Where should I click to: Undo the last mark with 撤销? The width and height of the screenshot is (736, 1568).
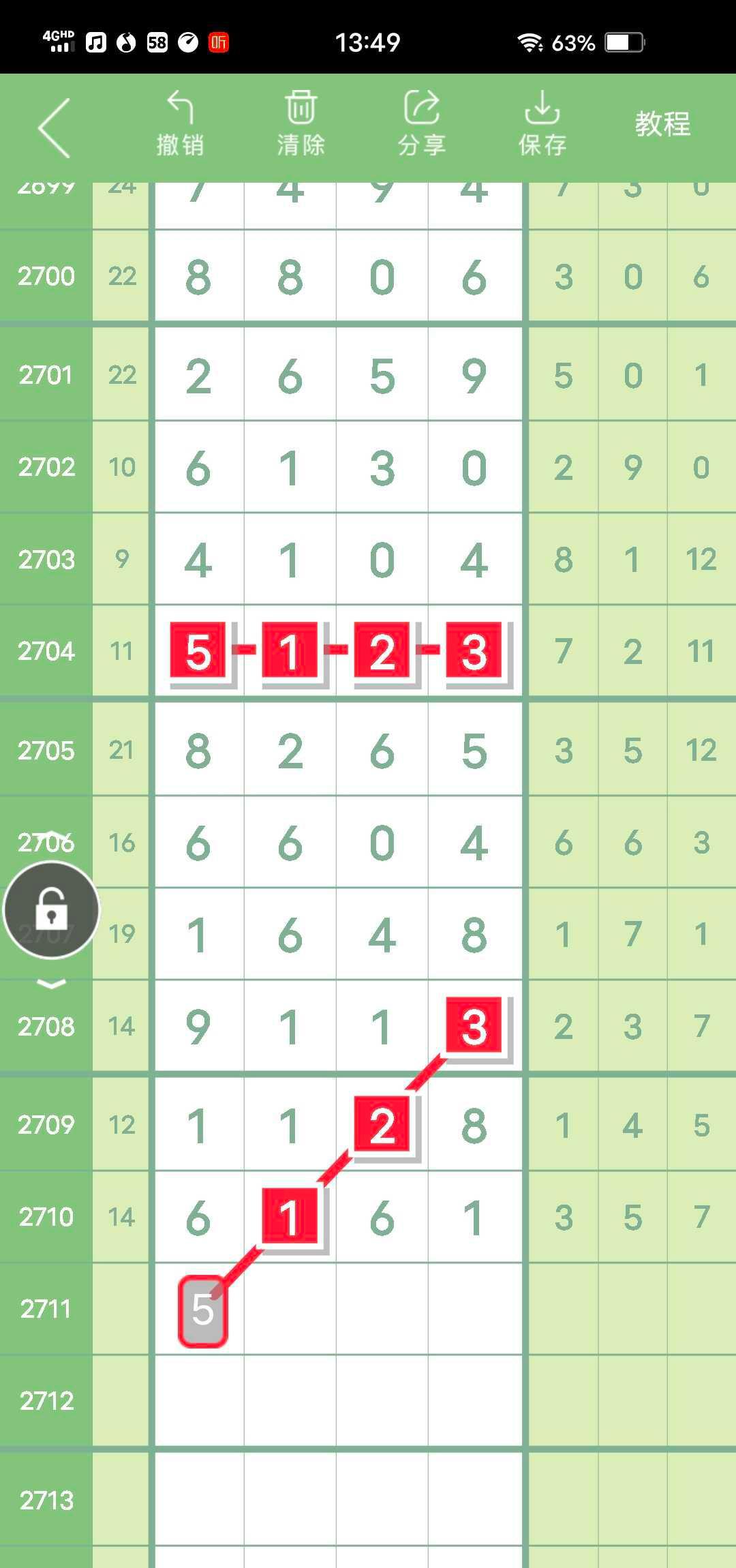(x=180, y=124)
